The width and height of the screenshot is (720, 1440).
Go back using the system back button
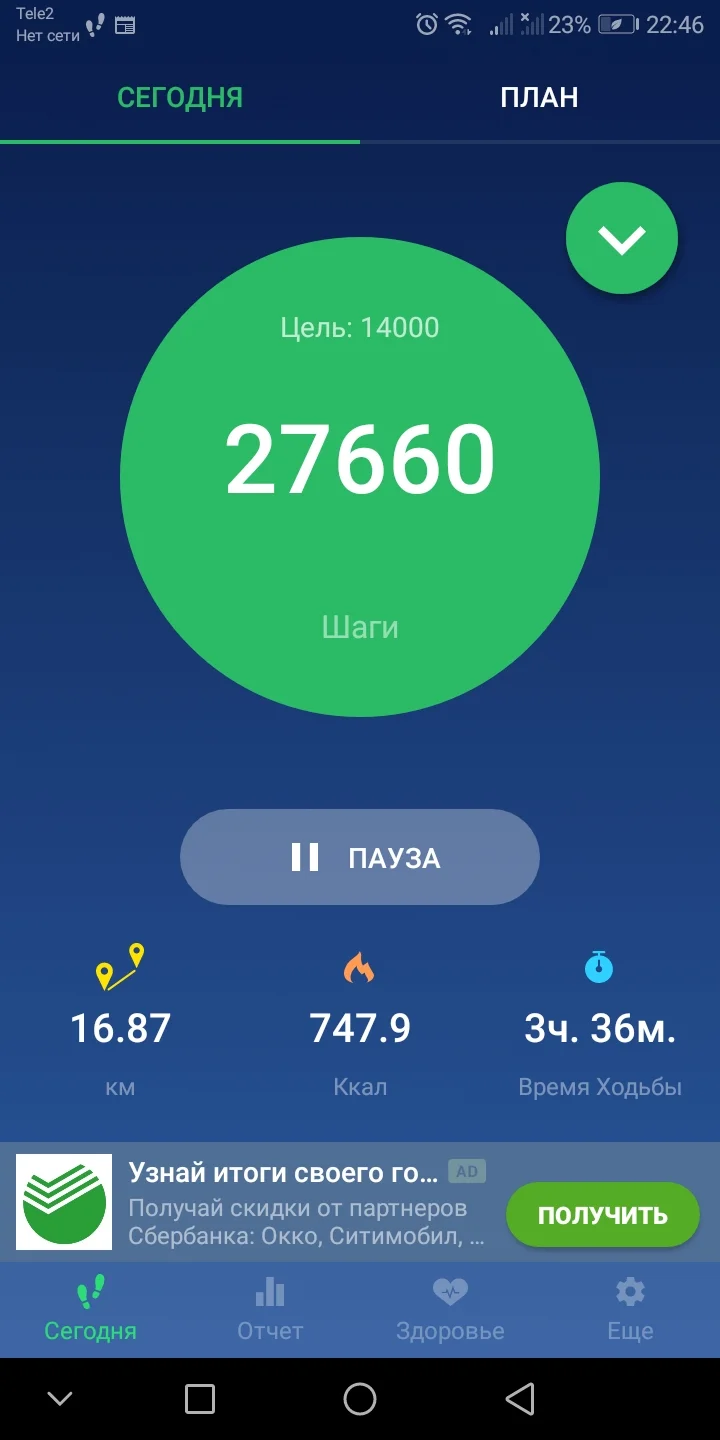coord(520,1398)
